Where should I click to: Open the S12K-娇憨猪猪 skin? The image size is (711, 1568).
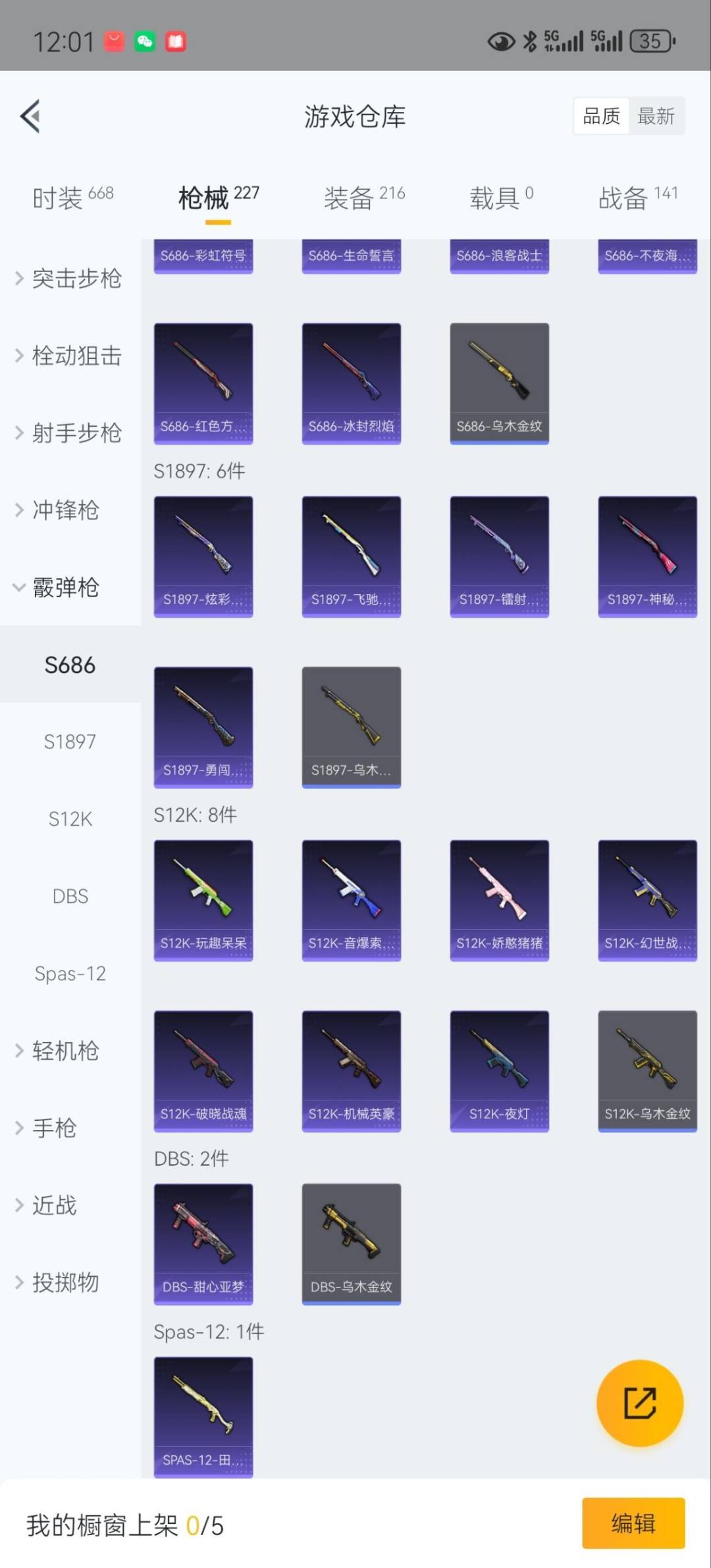[x=499, y=900]
